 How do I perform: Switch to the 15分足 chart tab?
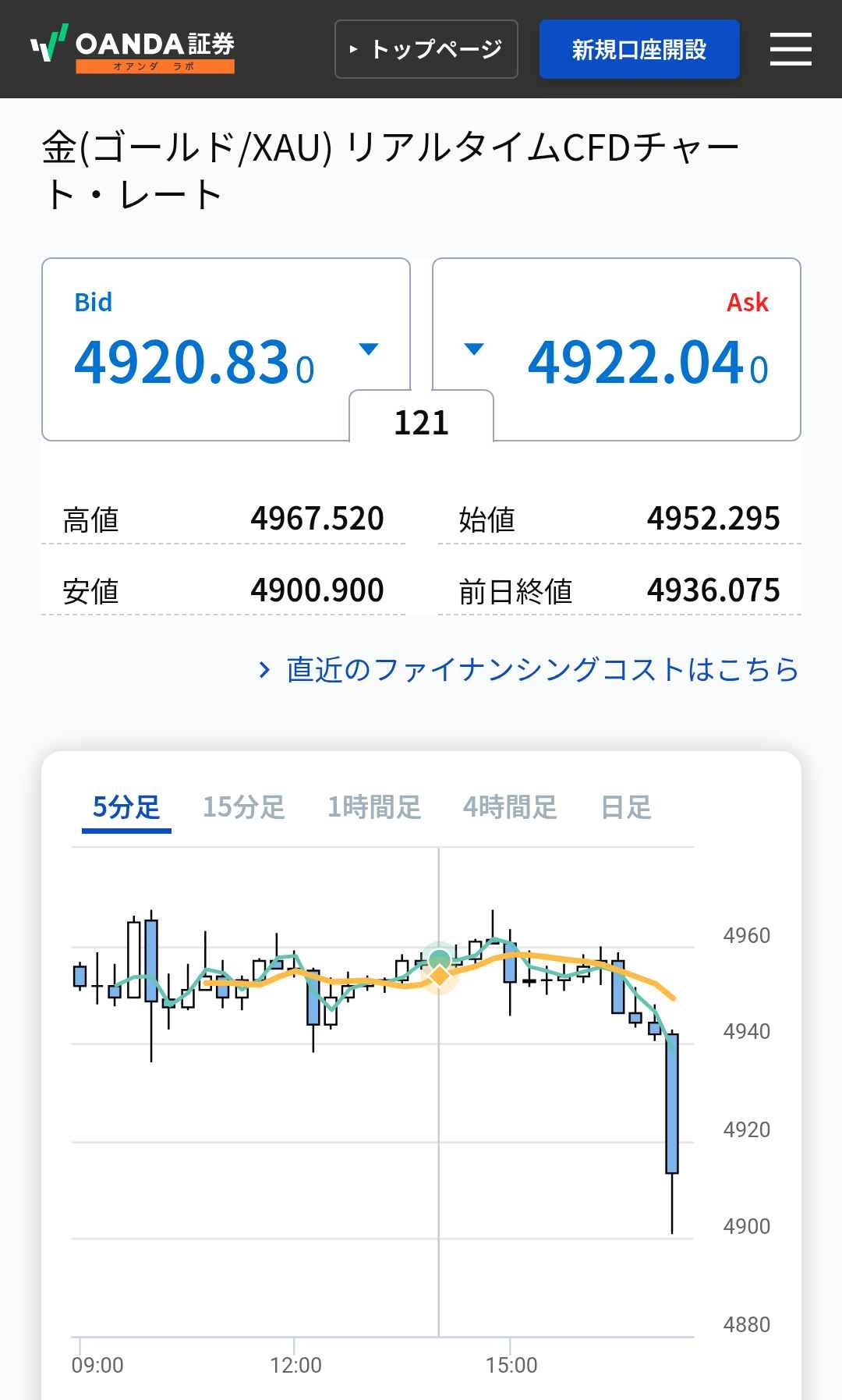click(x=244, y=806)
